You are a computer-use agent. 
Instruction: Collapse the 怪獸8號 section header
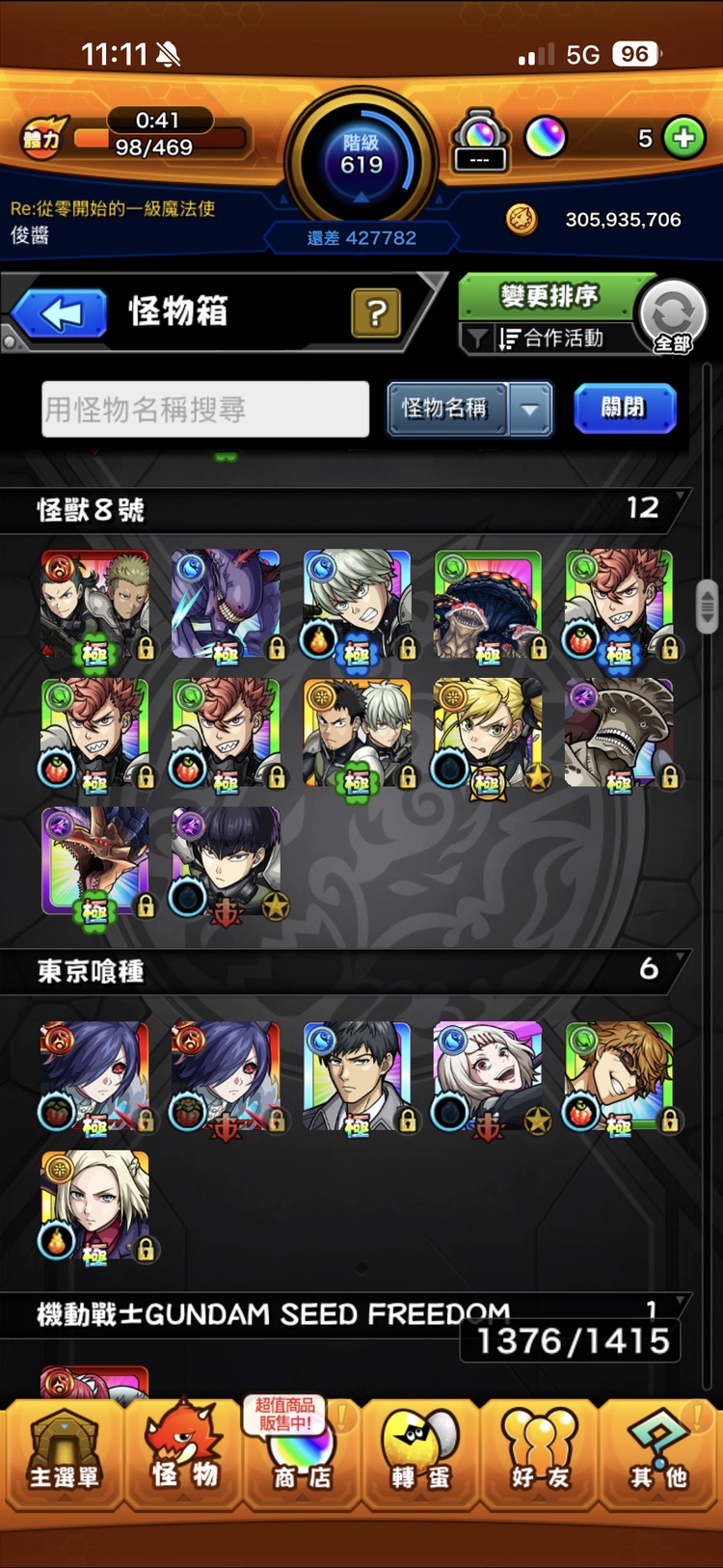coord(347,509)
